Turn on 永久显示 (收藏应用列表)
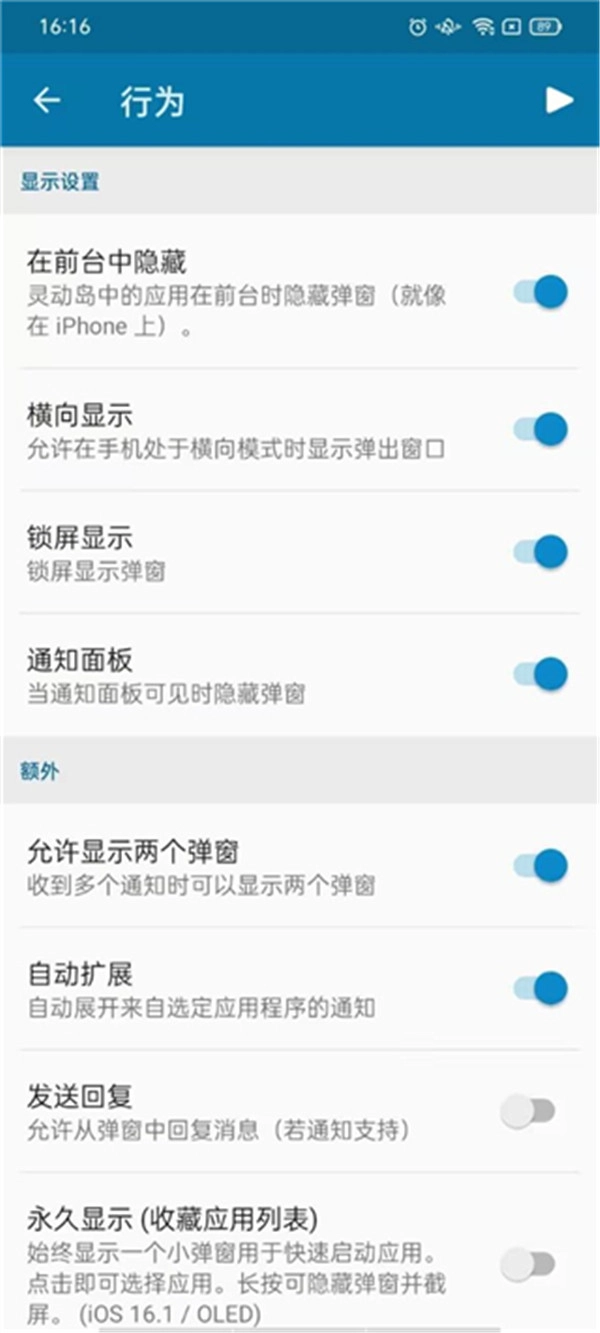The height and width of the screenshot is (1333, 600). coord(528,1264)
